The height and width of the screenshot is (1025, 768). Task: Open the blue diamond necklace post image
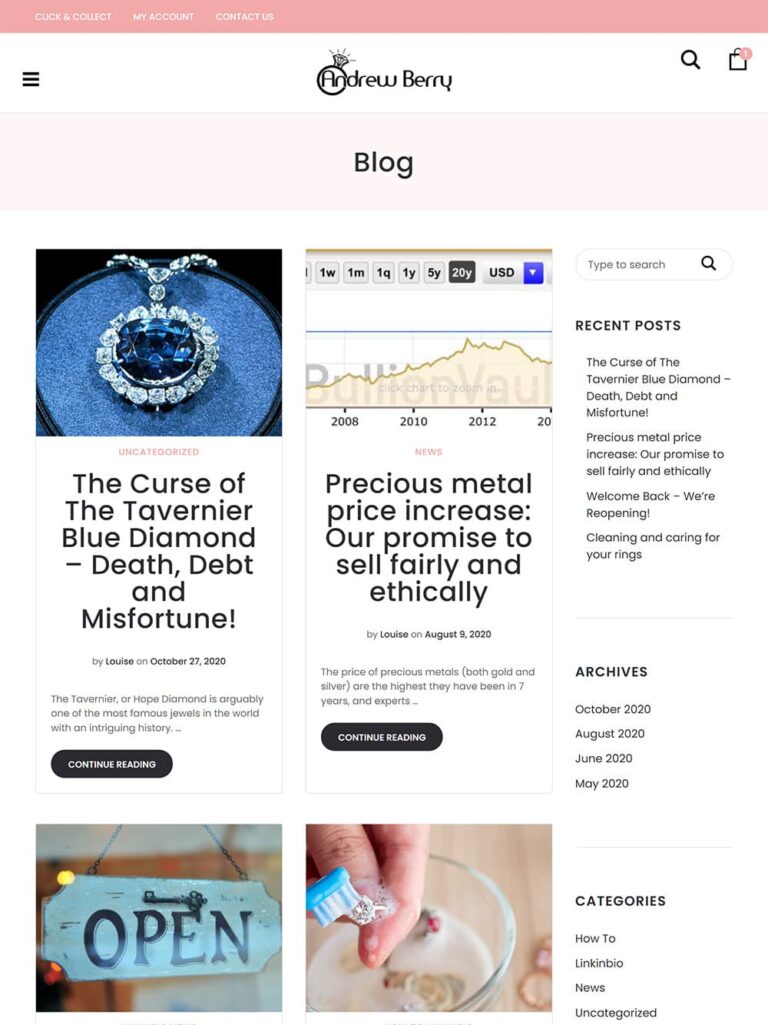(158, 342)
